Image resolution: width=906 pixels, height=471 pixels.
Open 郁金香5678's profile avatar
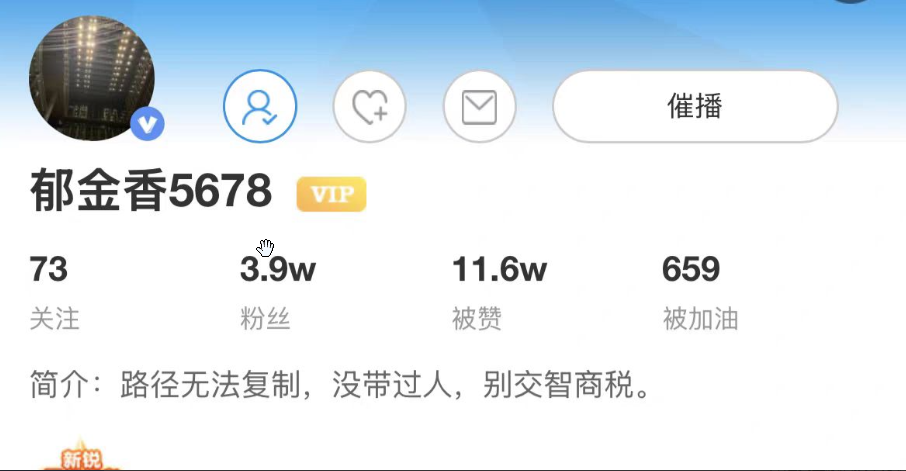91,79
